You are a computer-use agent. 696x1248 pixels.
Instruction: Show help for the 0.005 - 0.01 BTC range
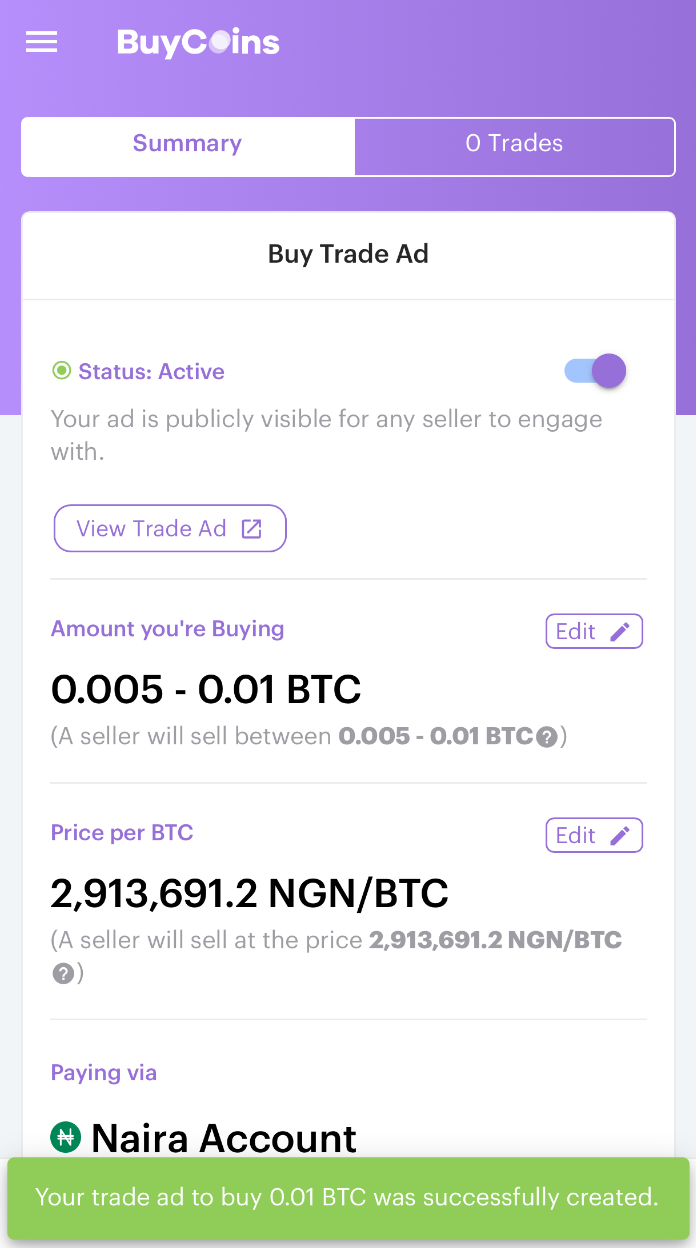coord(547,738)
